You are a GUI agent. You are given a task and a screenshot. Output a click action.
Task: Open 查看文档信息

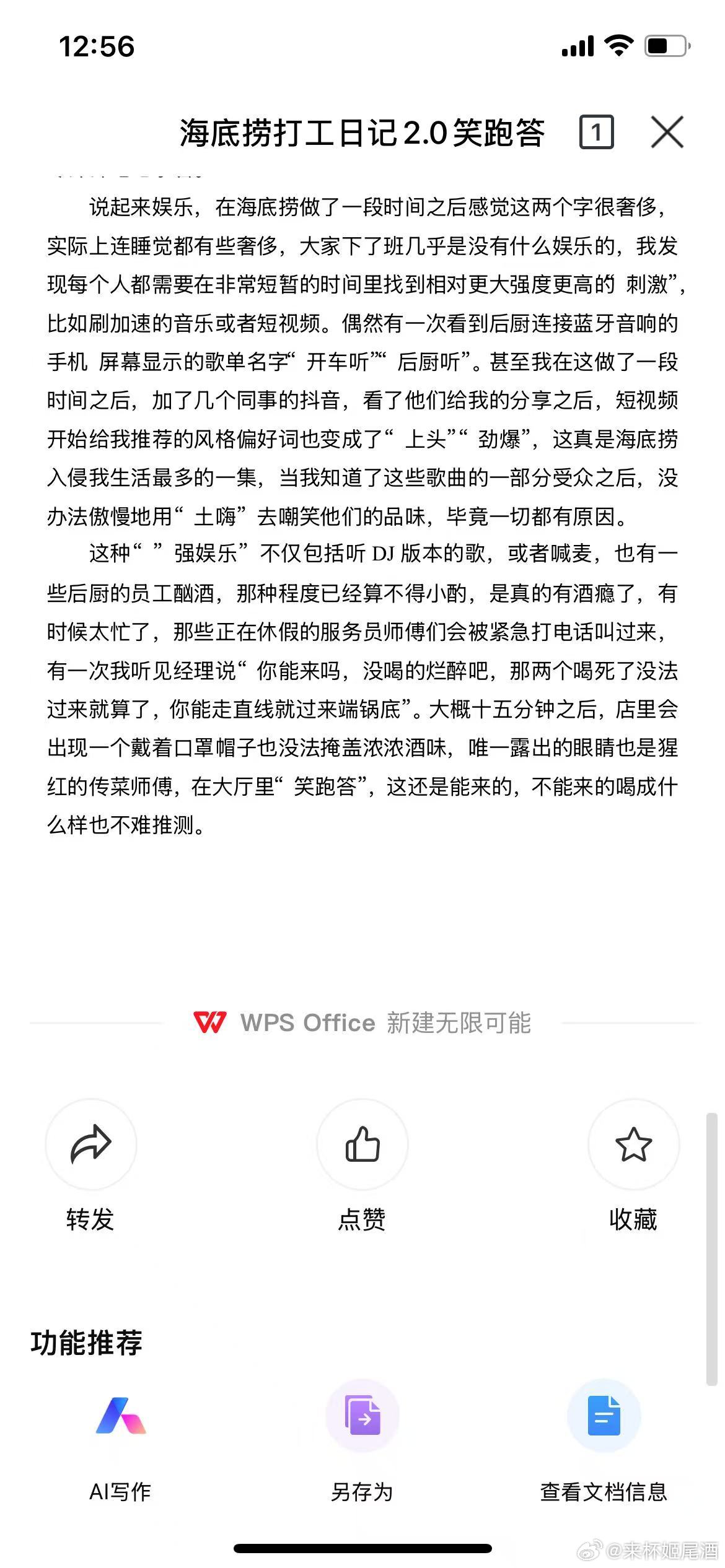tap(604, 1417)
